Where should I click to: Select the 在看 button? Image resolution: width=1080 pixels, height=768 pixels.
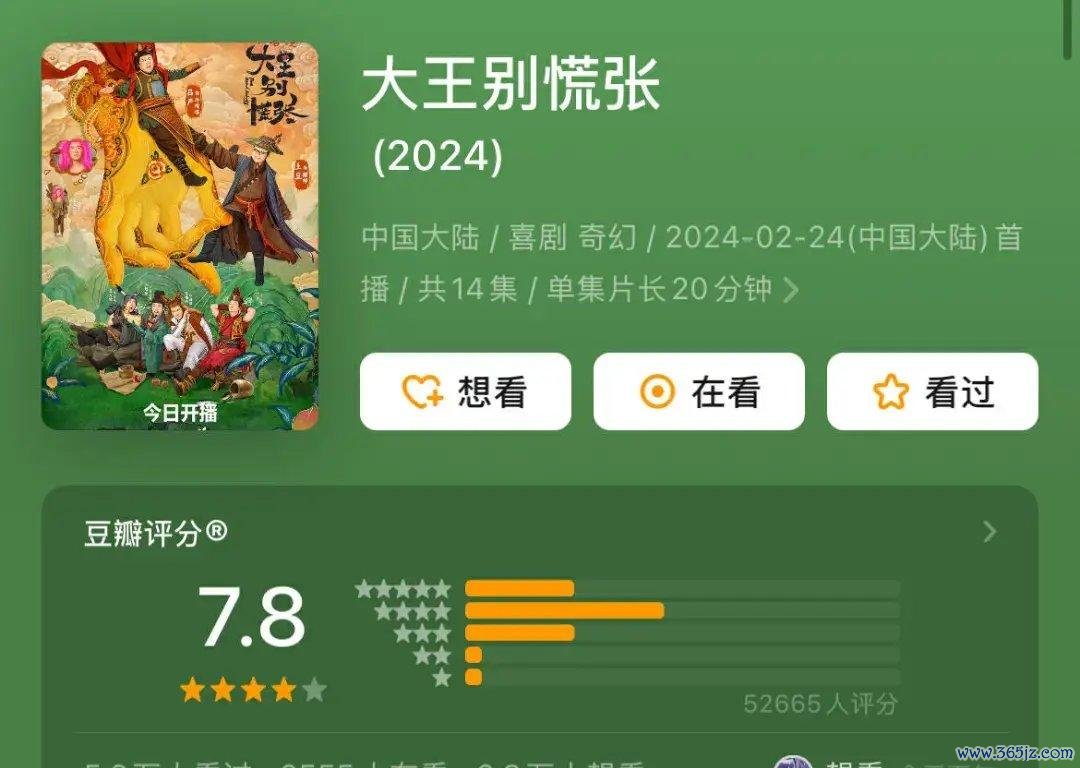(698, 392)
